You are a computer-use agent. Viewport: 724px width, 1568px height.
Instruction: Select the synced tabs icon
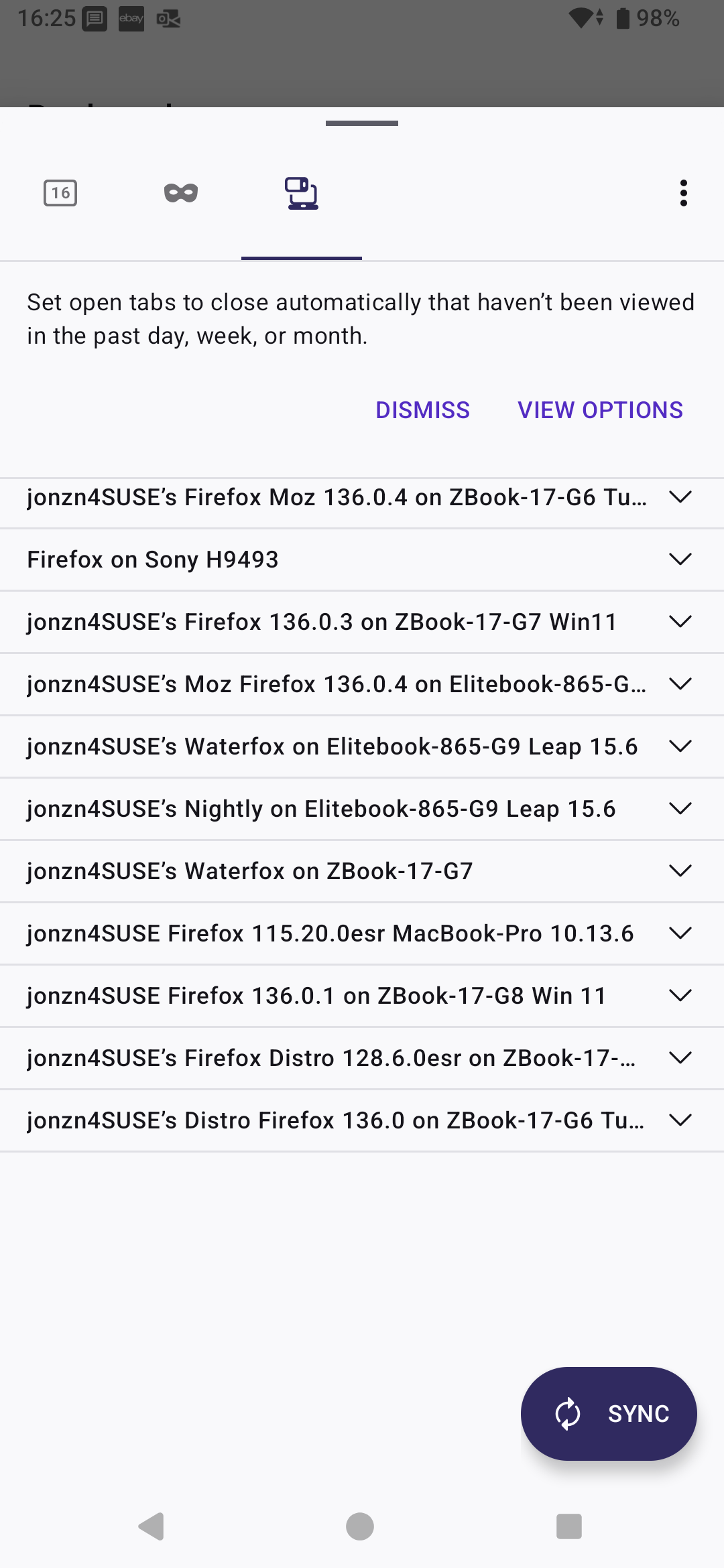[302, 193]
